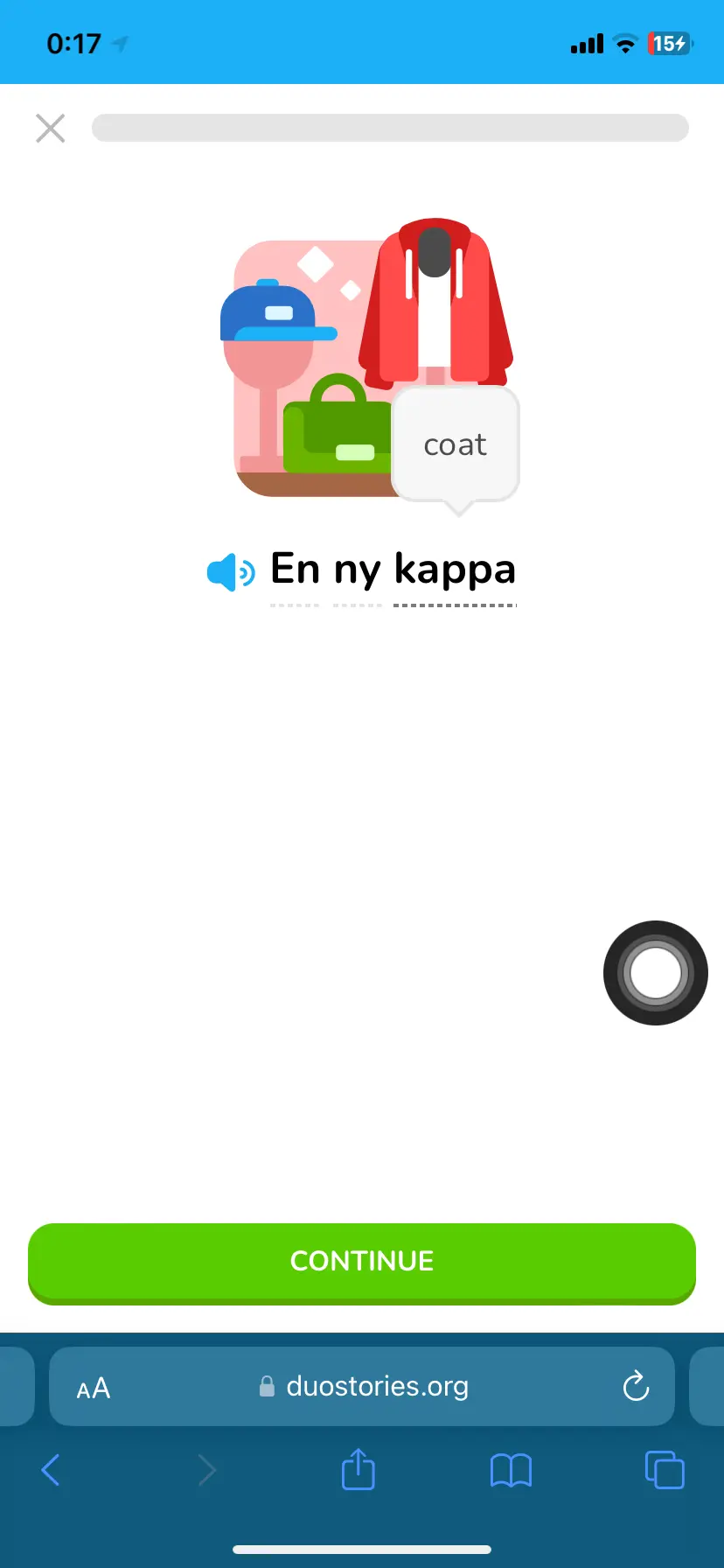This screenshot has height=1568, width=724.
Task: Tap the lock icon in the address bar
Action: coord(267,1387)
